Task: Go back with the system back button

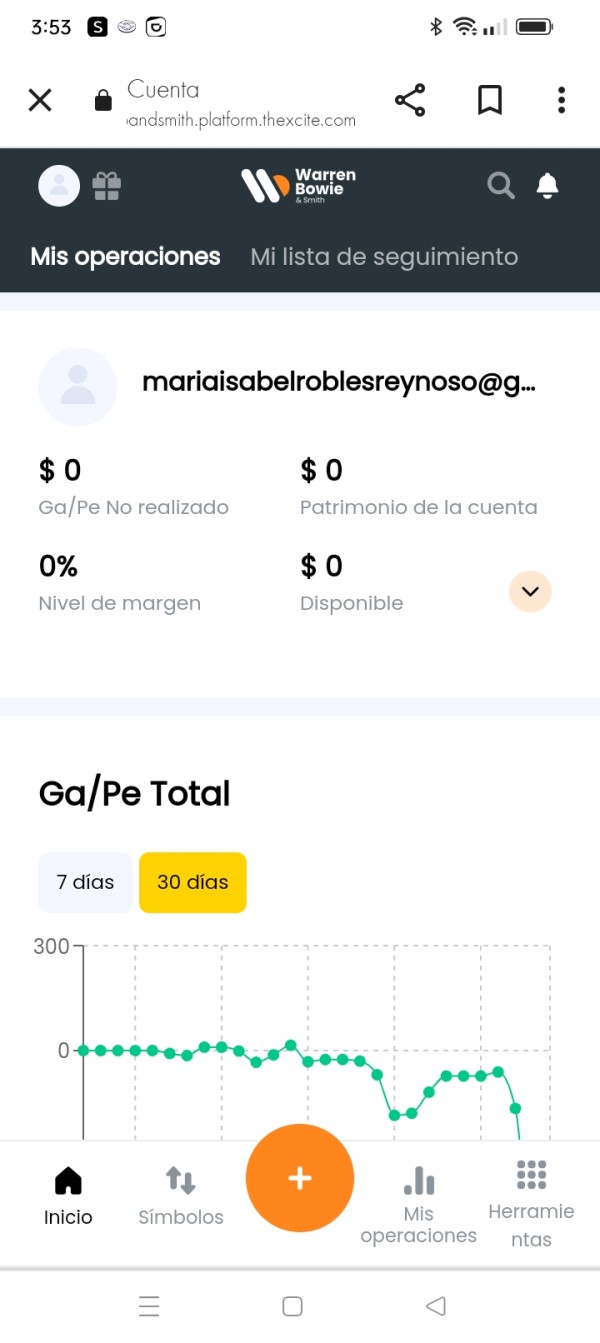Action: pos(435,1306)
